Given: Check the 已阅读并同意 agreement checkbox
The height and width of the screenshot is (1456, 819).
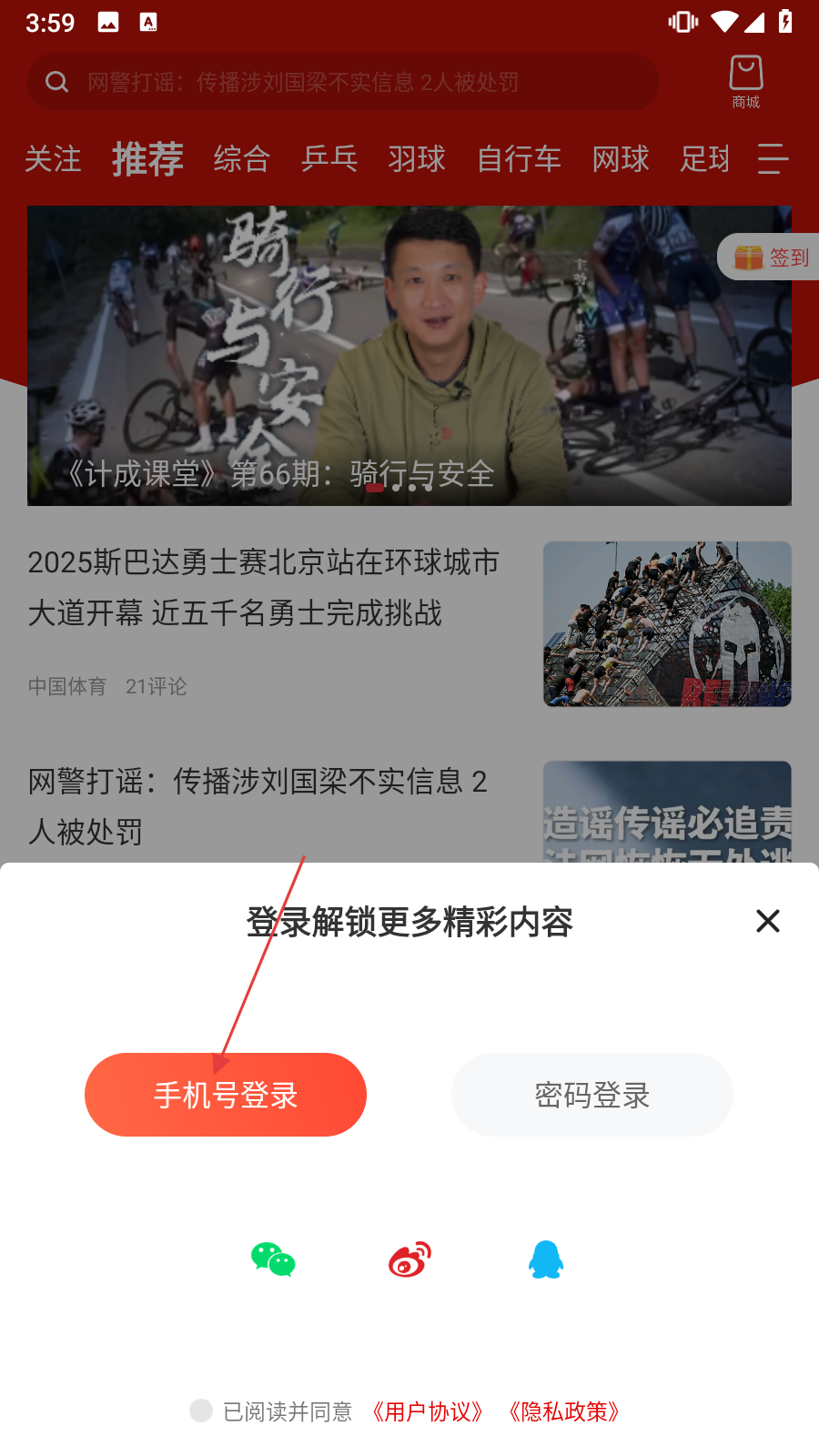Looking at the screenshot, I should coord(201,1410).
